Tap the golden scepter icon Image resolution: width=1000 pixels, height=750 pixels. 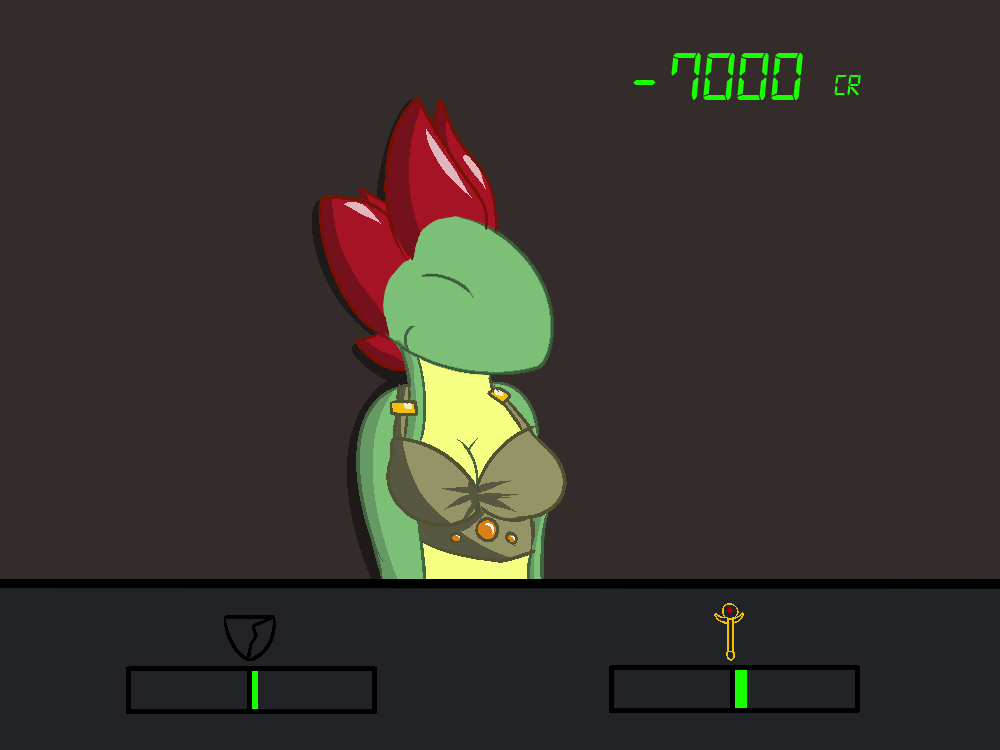[730, 631]
